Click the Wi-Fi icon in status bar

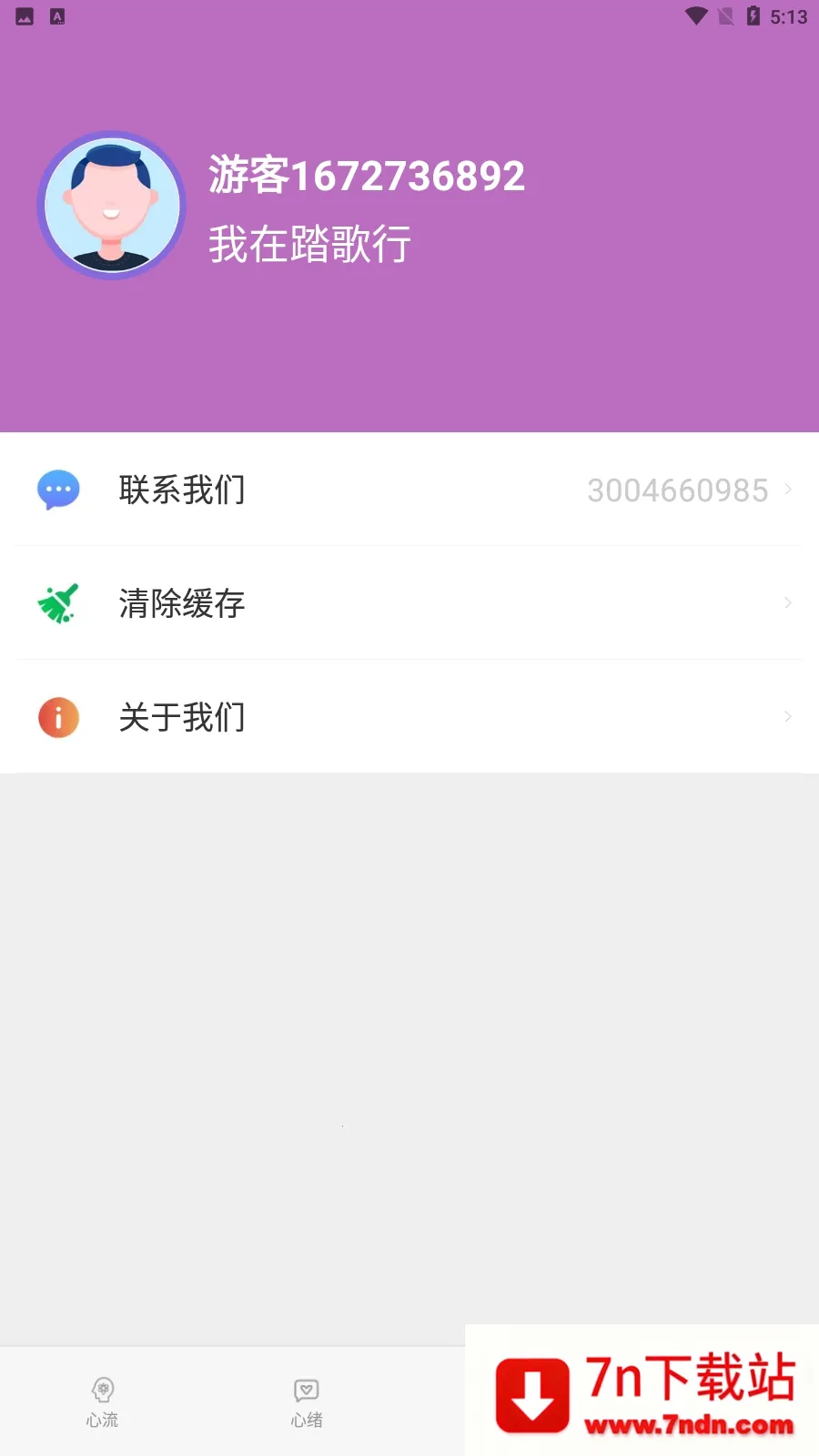694,15
